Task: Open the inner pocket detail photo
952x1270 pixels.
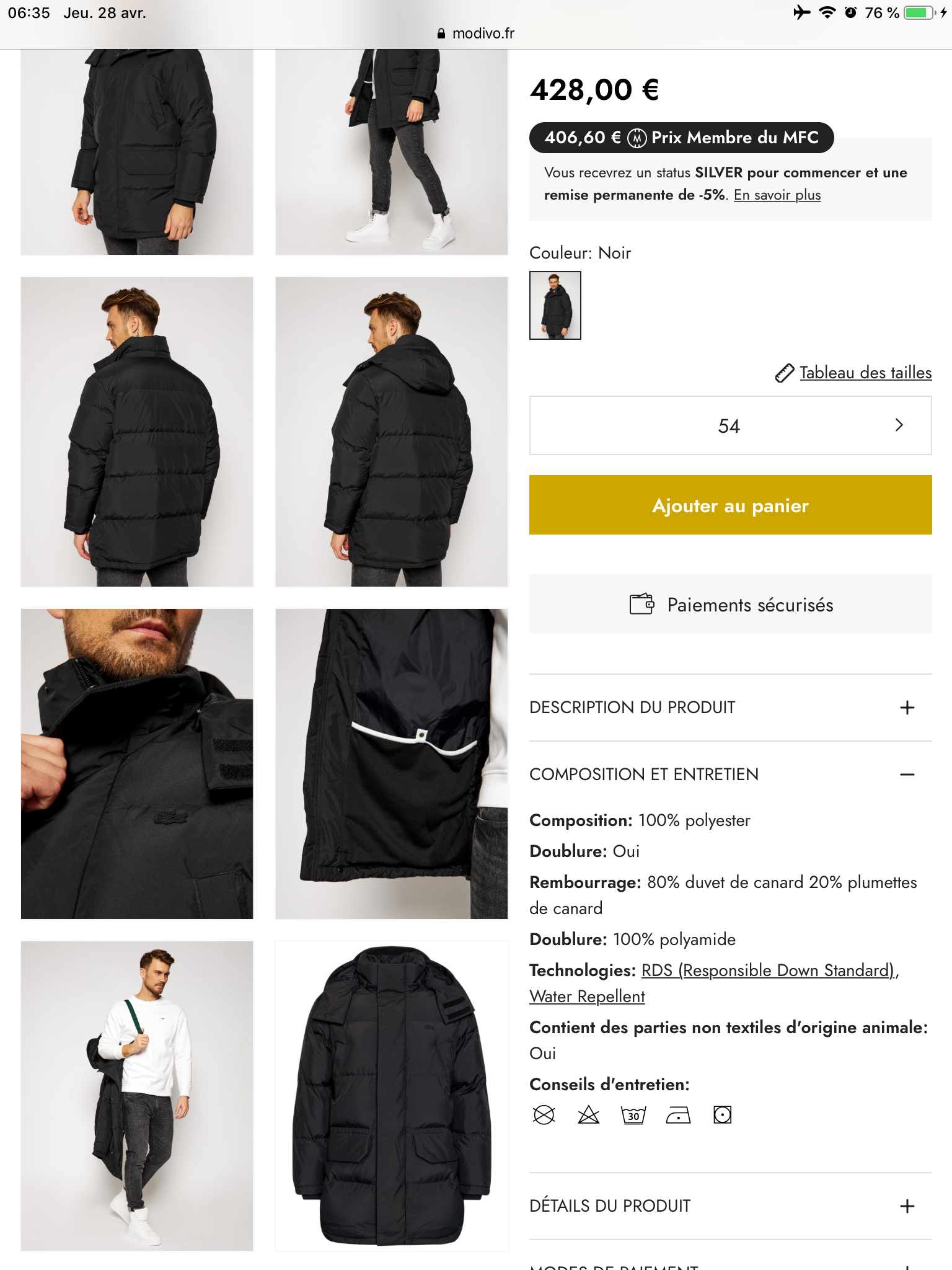Action: coord(392,764)
